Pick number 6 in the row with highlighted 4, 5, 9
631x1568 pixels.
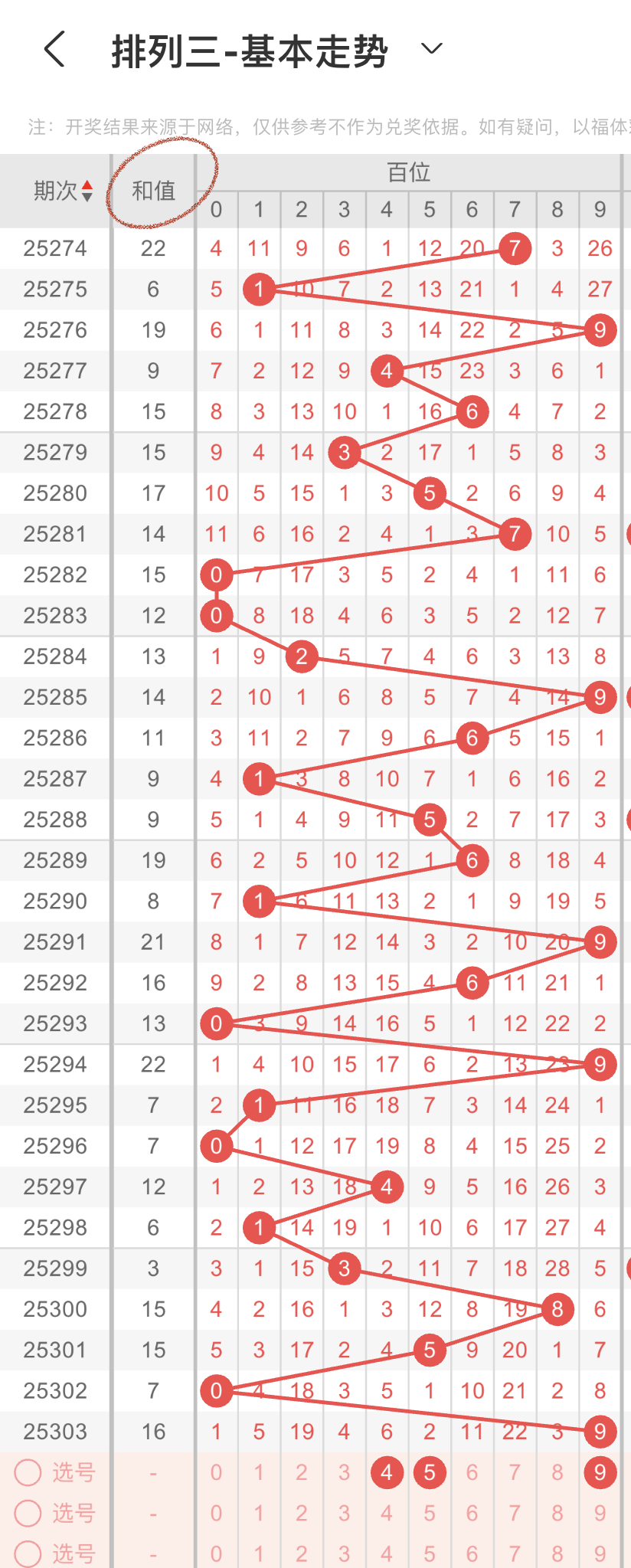tap(472, 1472)
